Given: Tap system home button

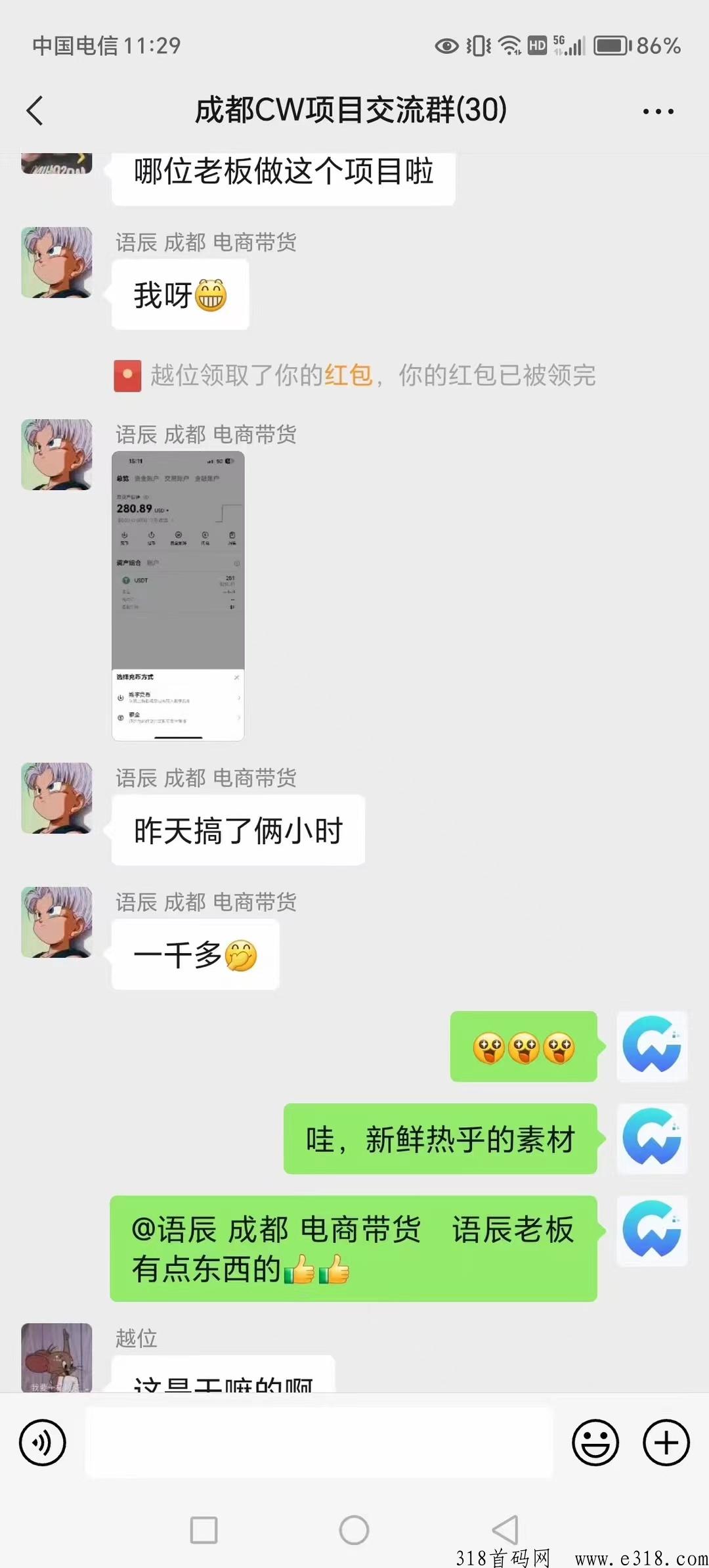Looking at the screenshot, I should (354, 1530).
